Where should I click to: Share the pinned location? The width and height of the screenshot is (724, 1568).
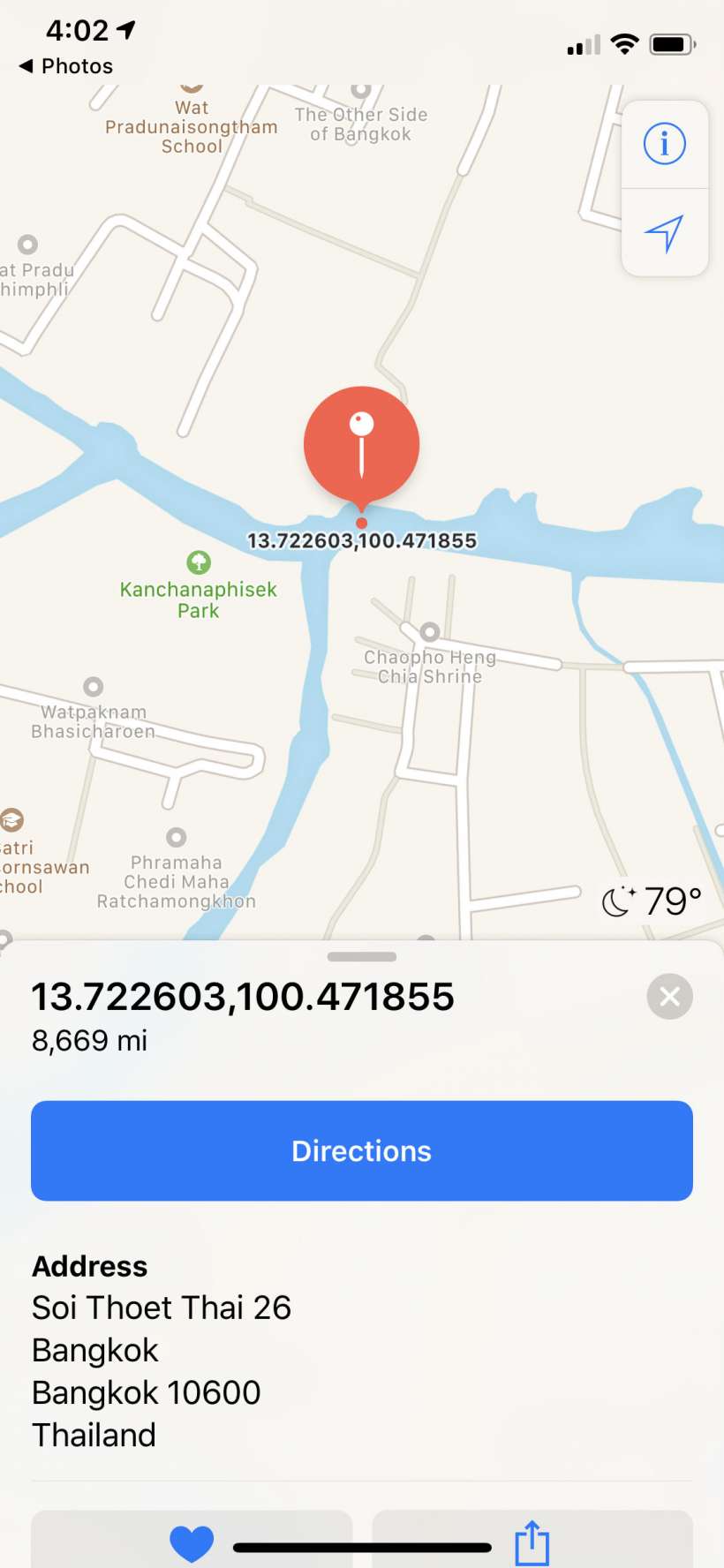click(x=532, y=1542)
